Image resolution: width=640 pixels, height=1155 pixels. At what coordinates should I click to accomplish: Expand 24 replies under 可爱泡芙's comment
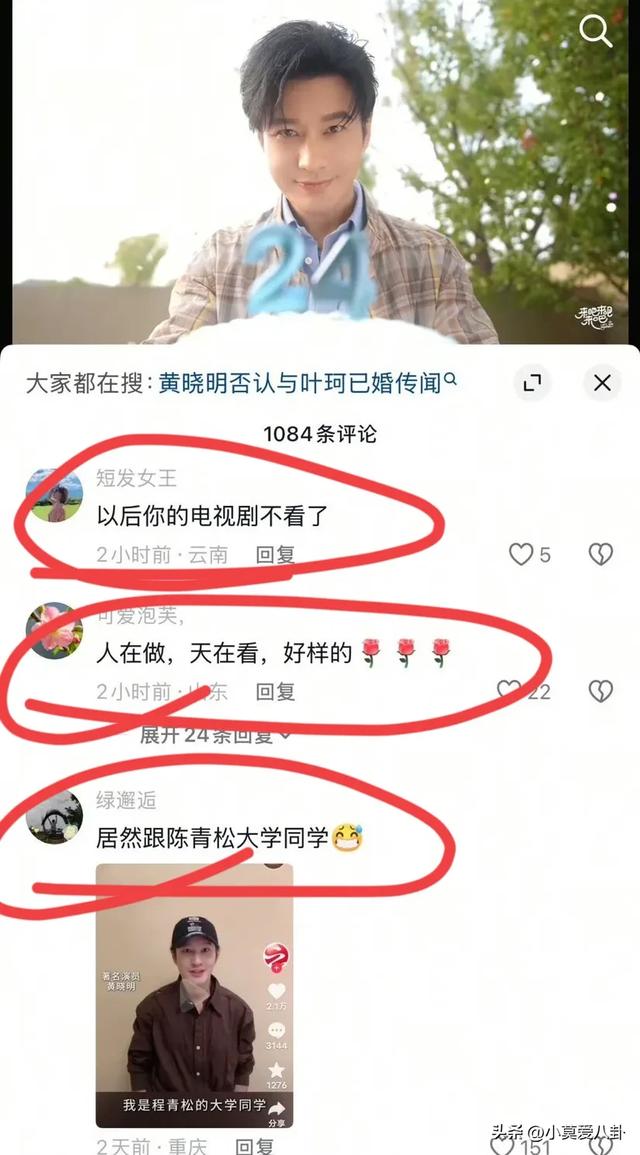(x=215, y=735)
